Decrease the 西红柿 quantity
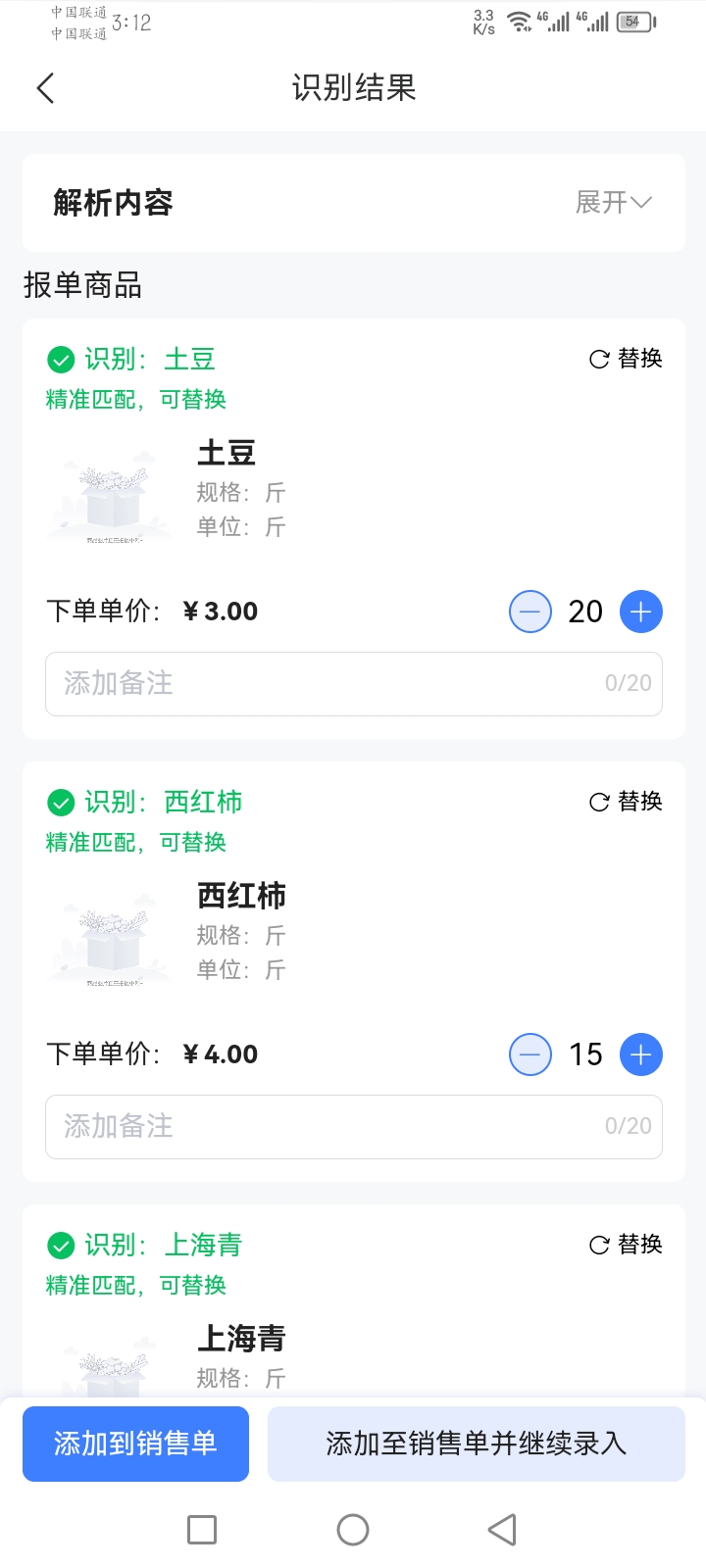Image resolution: width=706 pixels, height=1568 pixels. click(530, 1055)
